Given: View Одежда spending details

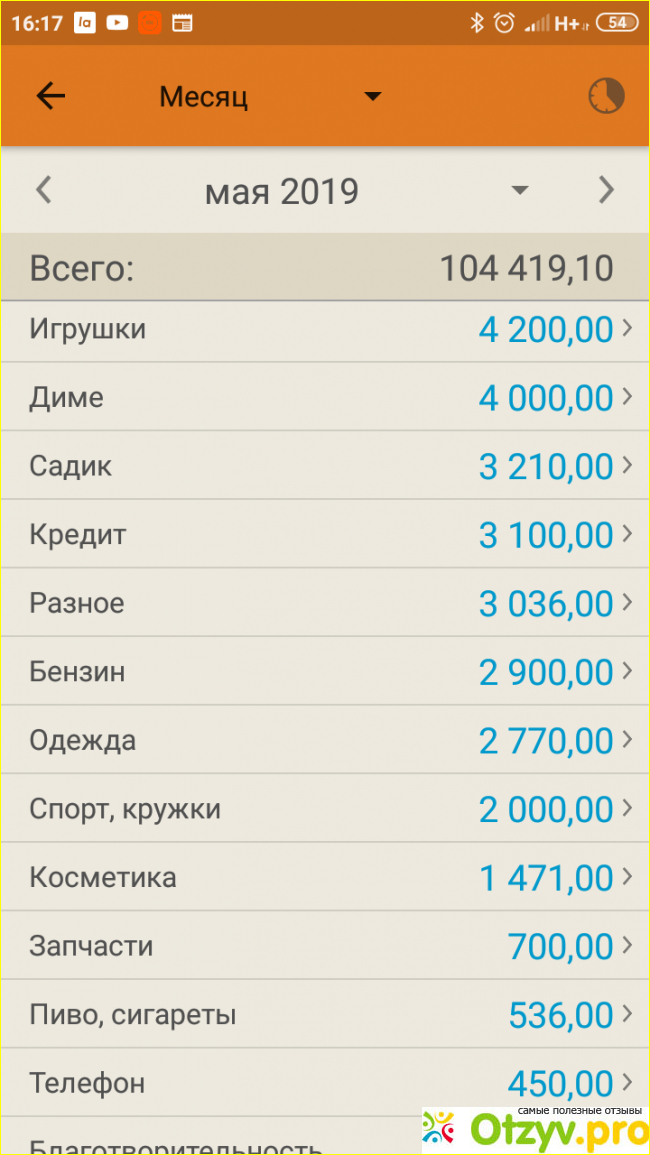Looking at the screenshot, I should point(325,740).
